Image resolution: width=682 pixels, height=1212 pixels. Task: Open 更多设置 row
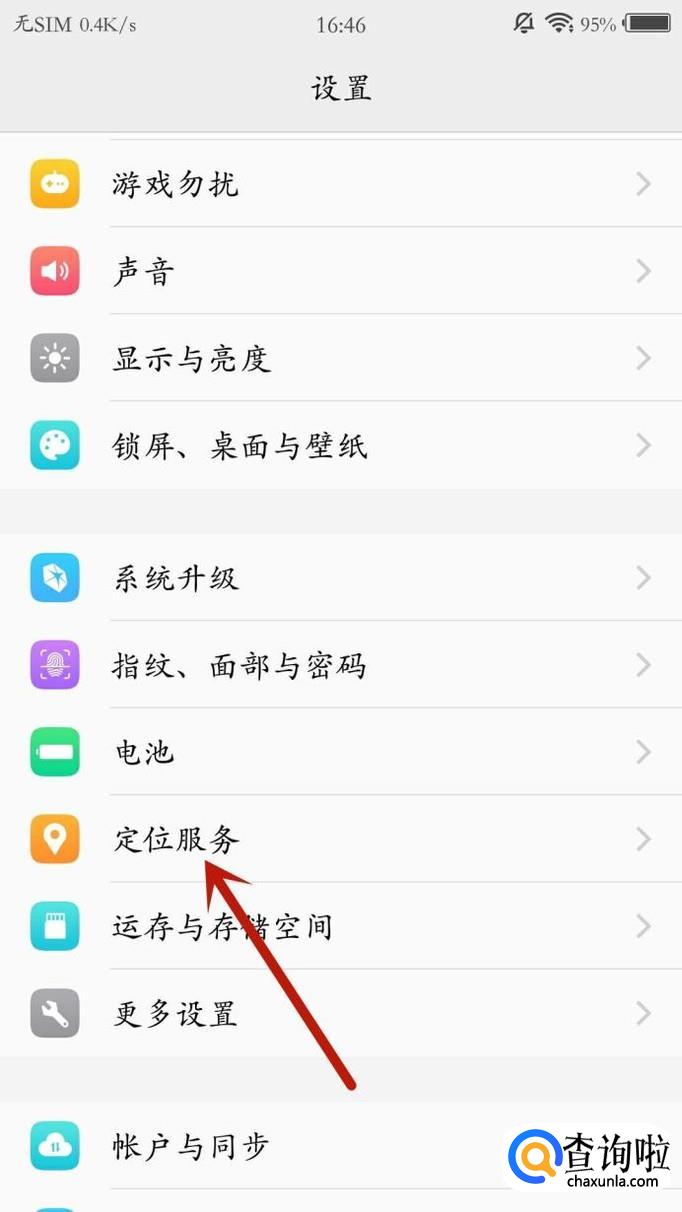(340, 1013)
